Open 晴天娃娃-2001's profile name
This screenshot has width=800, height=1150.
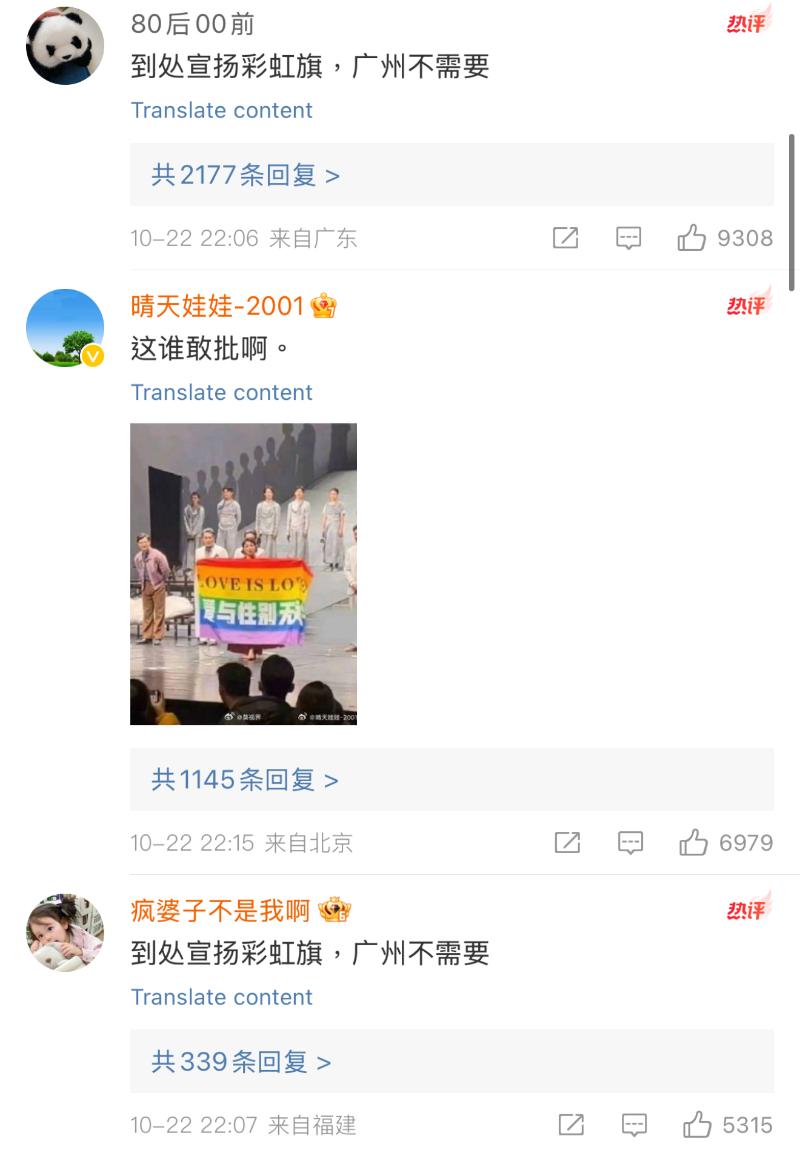tap(217, 306)
